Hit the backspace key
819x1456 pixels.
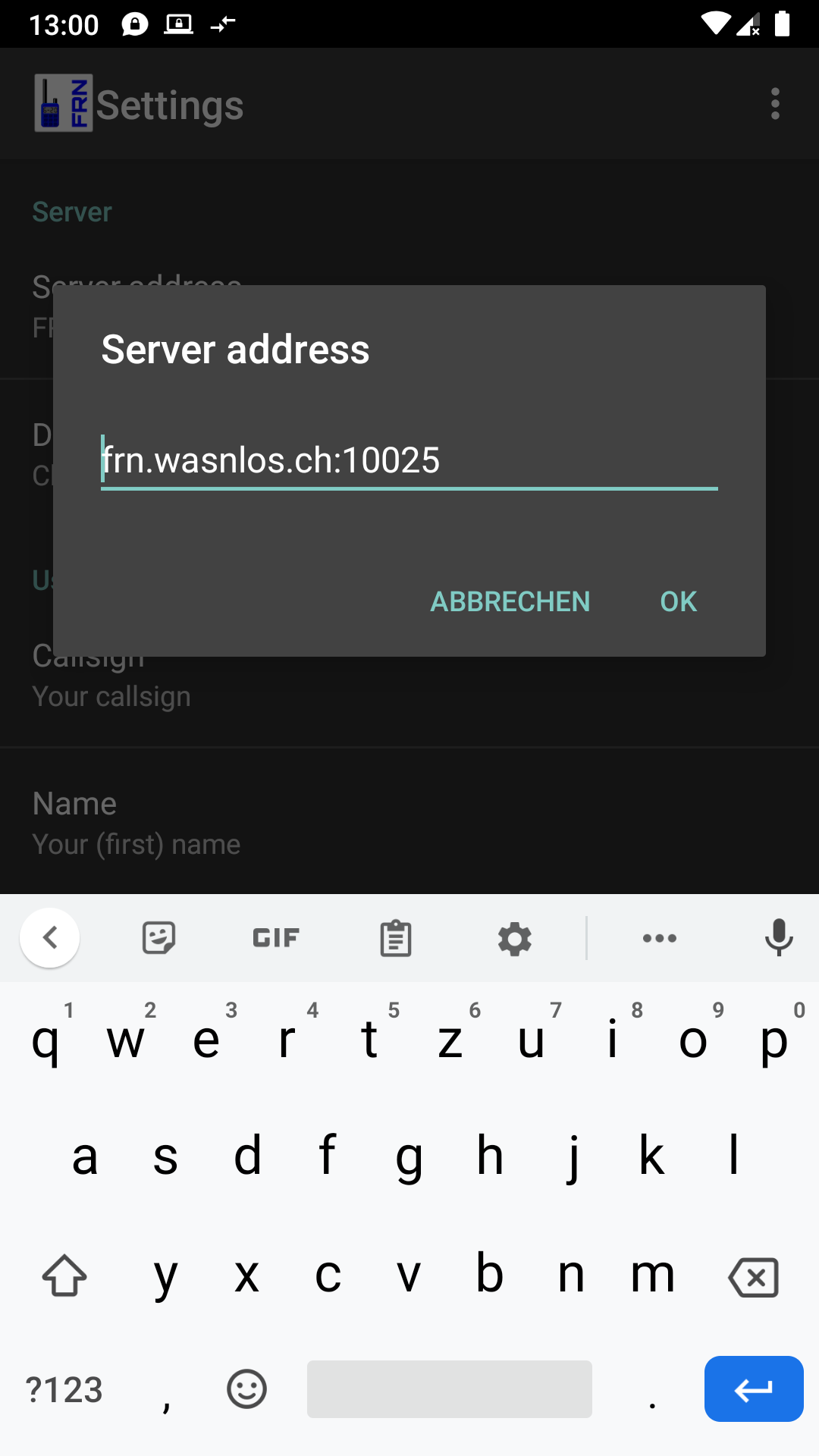point(753,1277)
